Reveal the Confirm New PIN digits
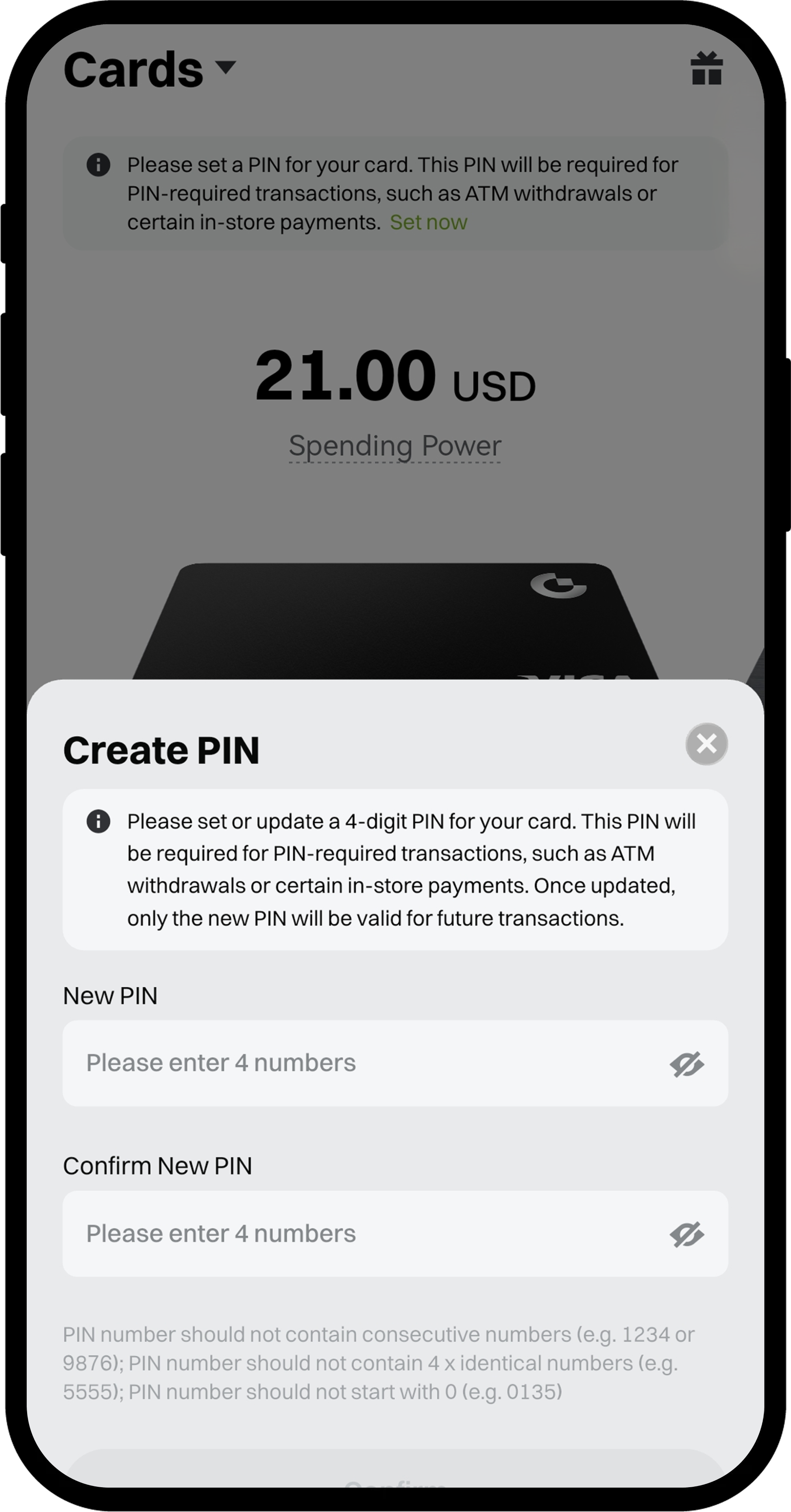The width and height of the screenshot is (791, 1512). (x=687, y=1234)
